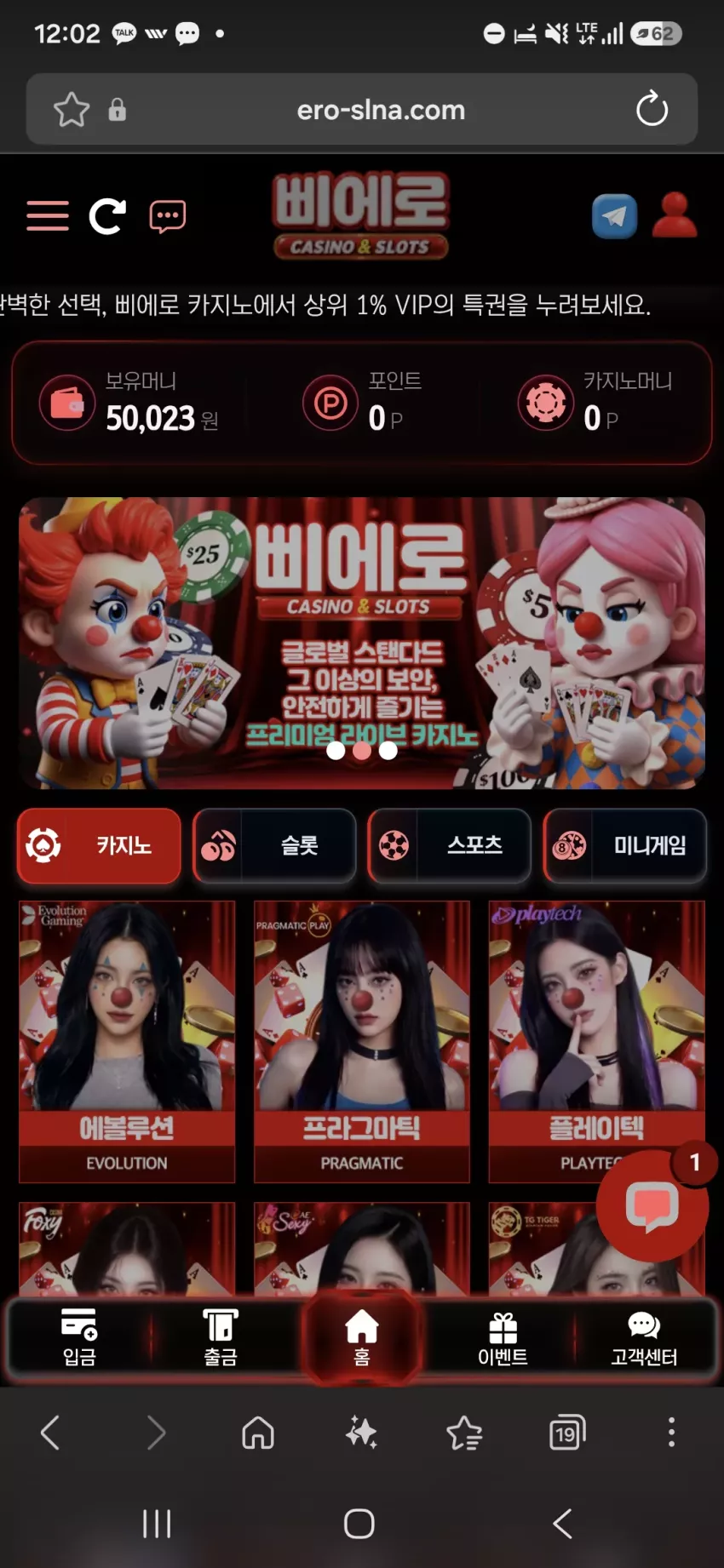Open the user profile icon
The width and height of the screenshot is (724, 1568).
675,215
